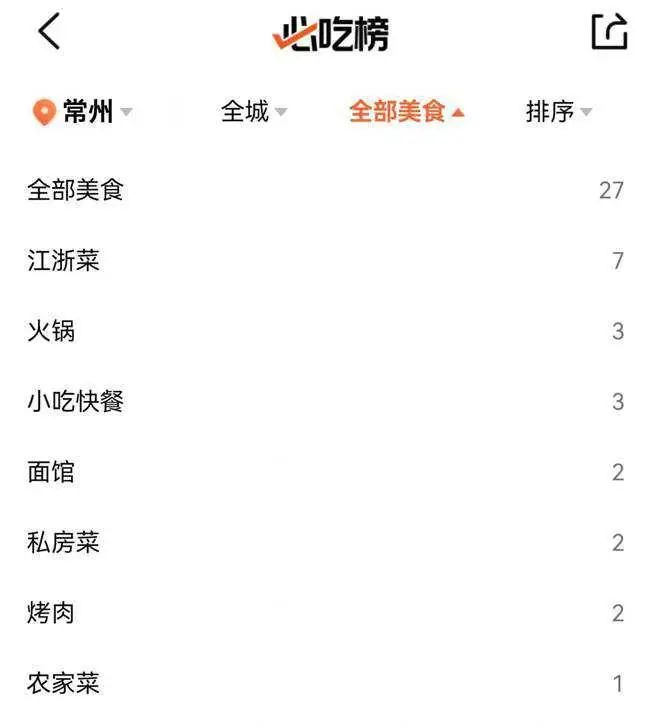Image resolution: width=660 pixels, height=727 pixels.
Task: Choose the 私房菜 option
Action: (x=330, y=542)
